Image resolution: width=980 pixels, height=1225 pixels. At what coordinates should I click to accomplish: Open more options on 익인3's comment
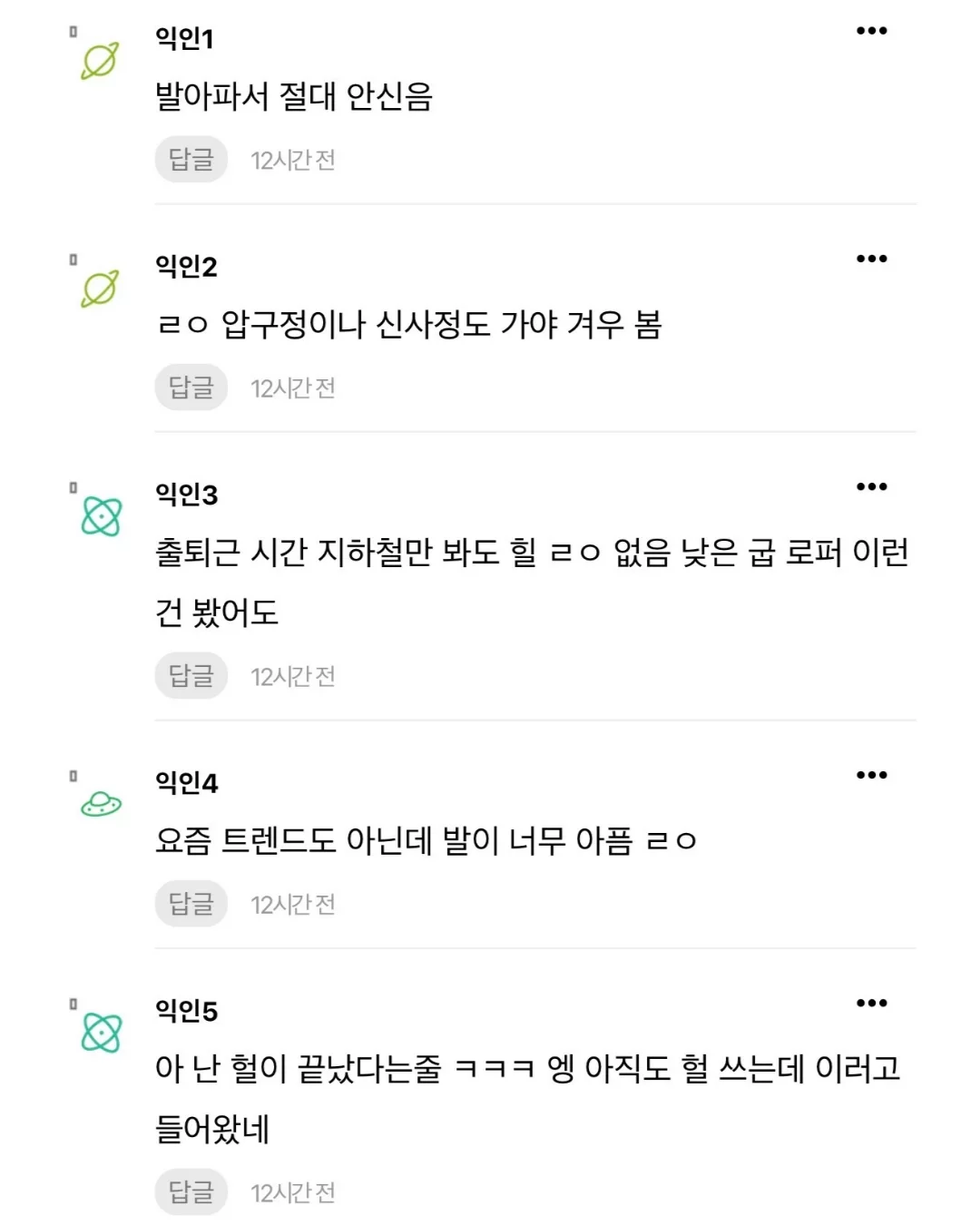pyautogui.click(x=871, y=487)
